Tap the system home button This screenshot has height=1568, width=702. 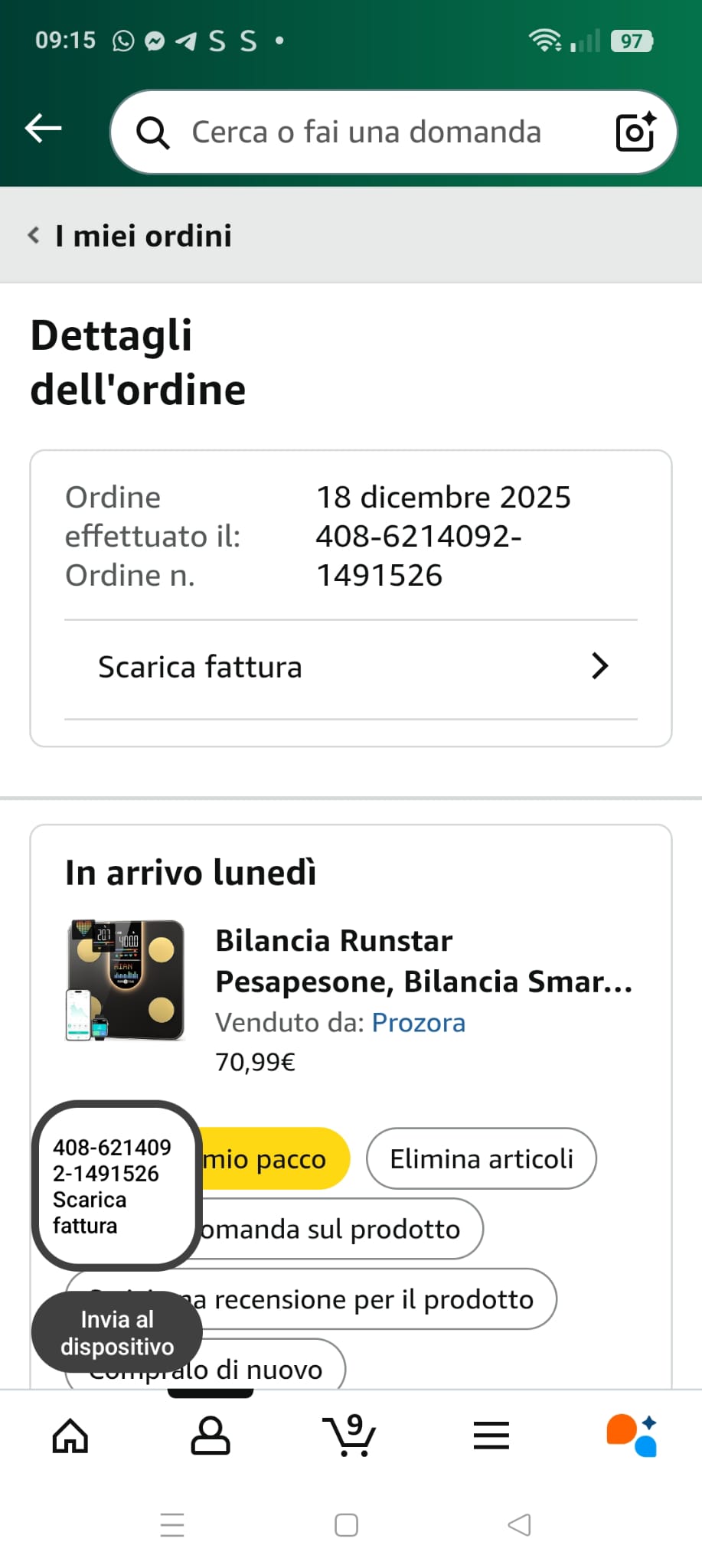coord(346,1525)
